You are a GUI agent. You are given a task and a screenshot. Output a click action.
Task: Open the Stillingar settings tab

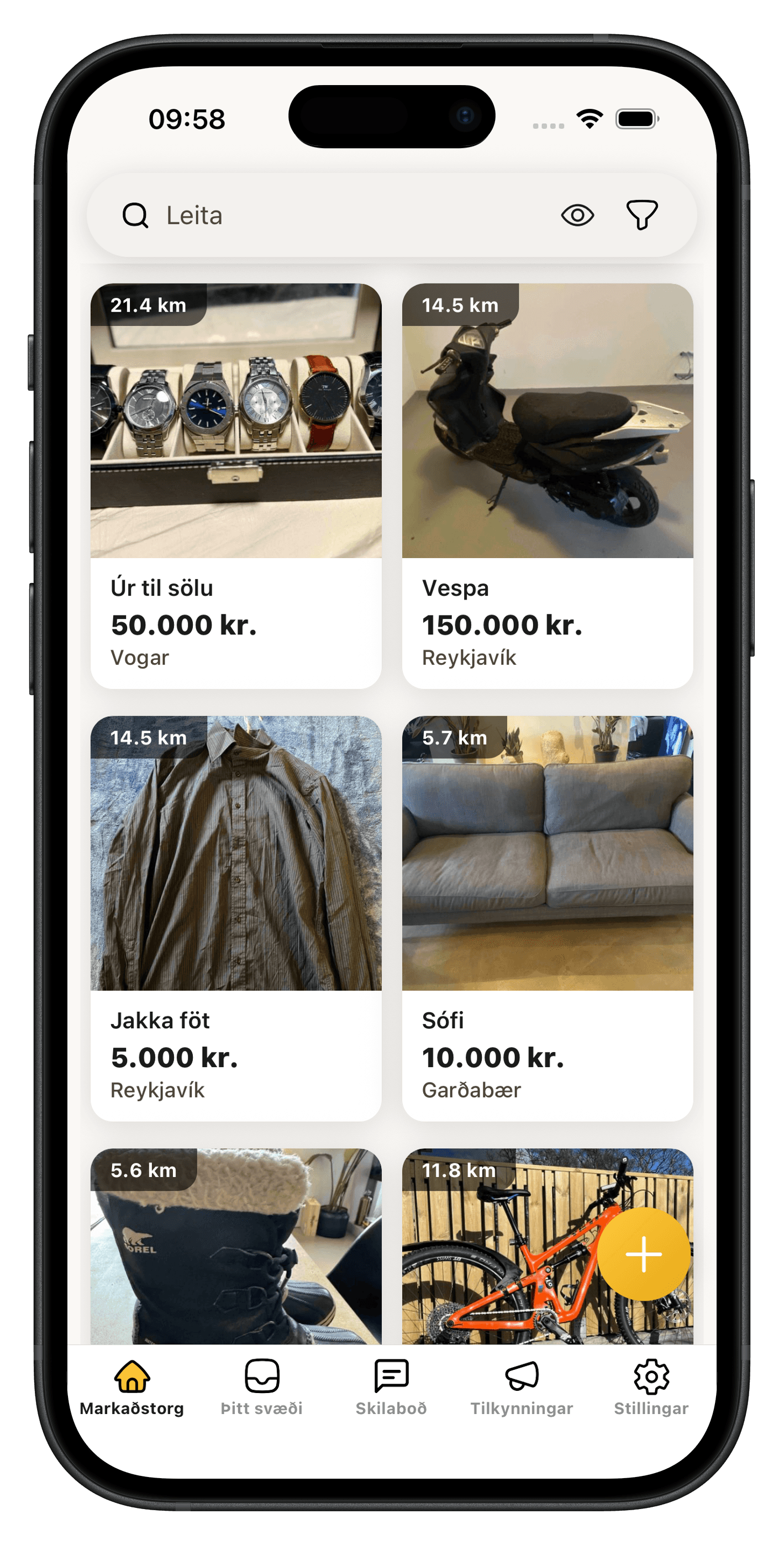point(651,1389)
